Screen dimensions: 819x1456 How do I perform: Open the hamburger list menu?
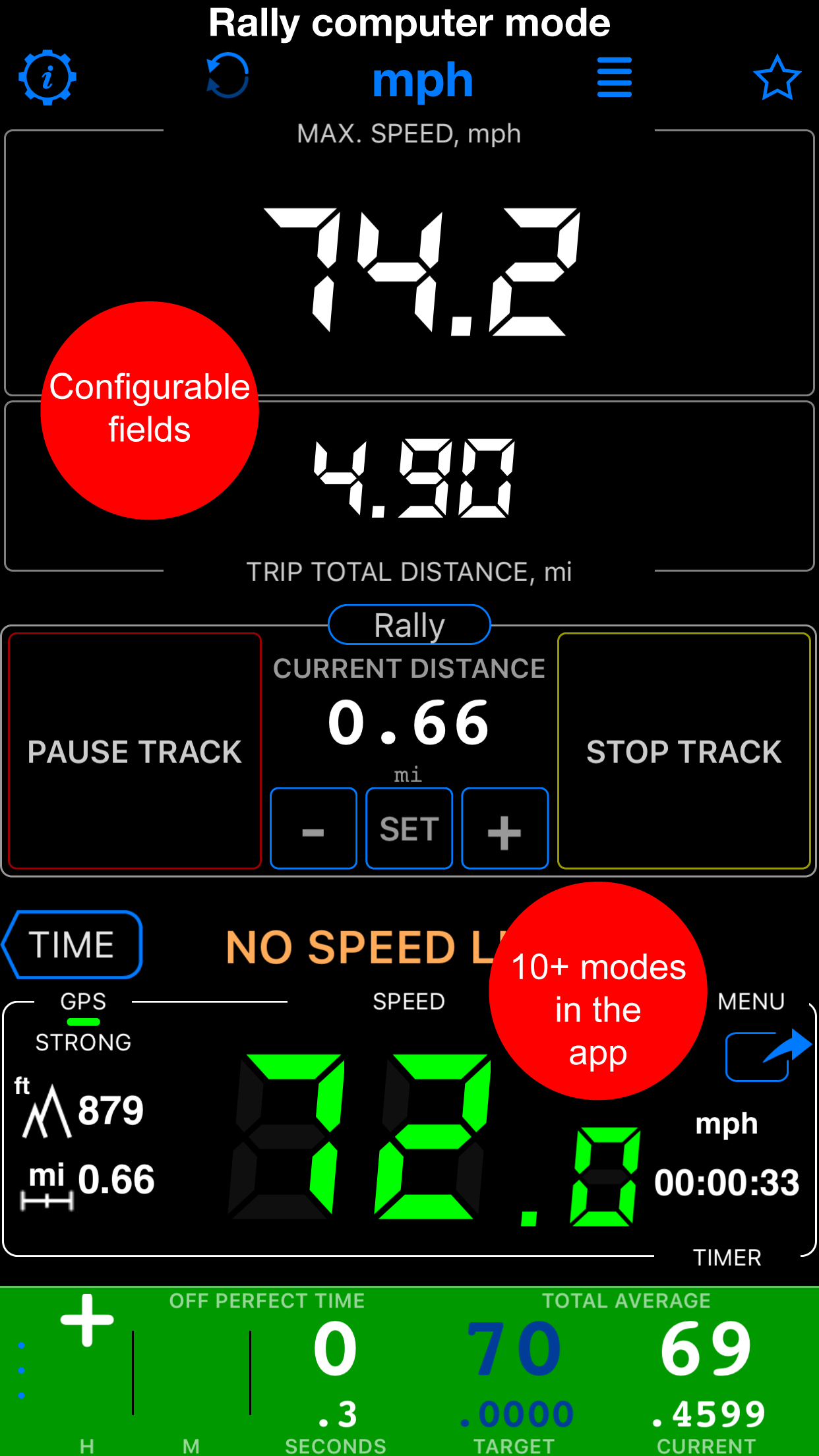[615, 77]
